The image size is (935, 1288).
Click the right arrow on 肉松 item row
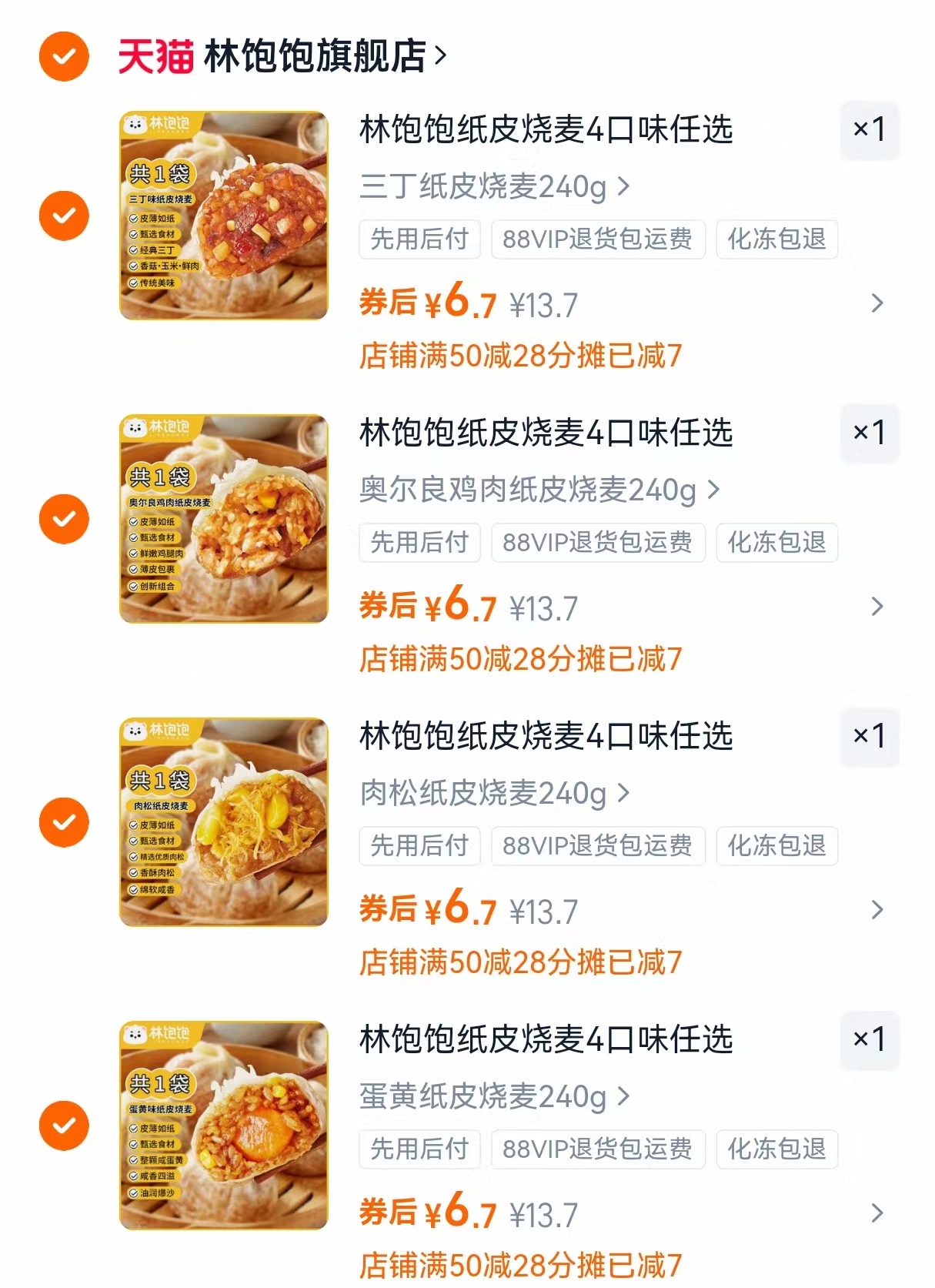tap(876, 912)
